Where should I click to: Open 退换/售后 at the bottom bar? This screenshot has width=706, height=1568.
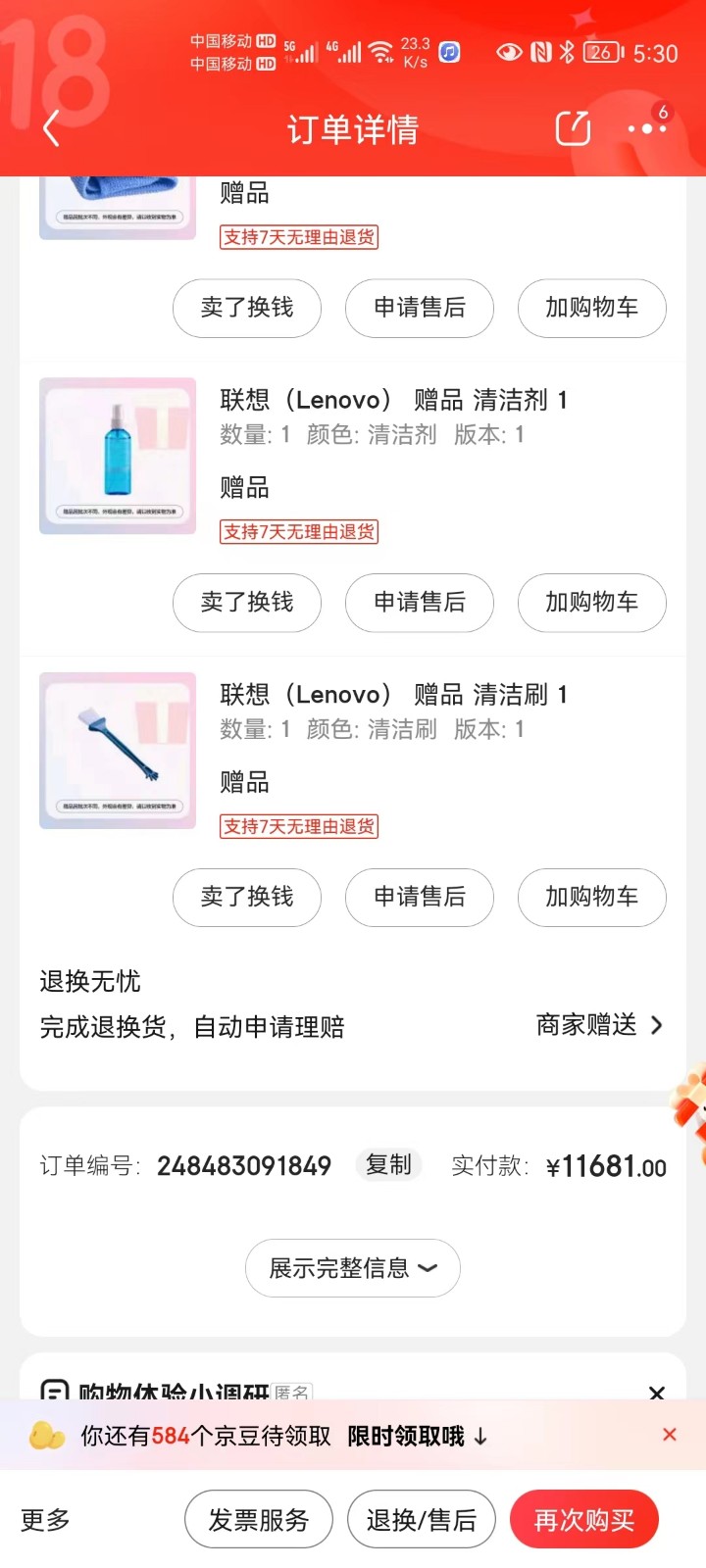[x=422, y=1520]
